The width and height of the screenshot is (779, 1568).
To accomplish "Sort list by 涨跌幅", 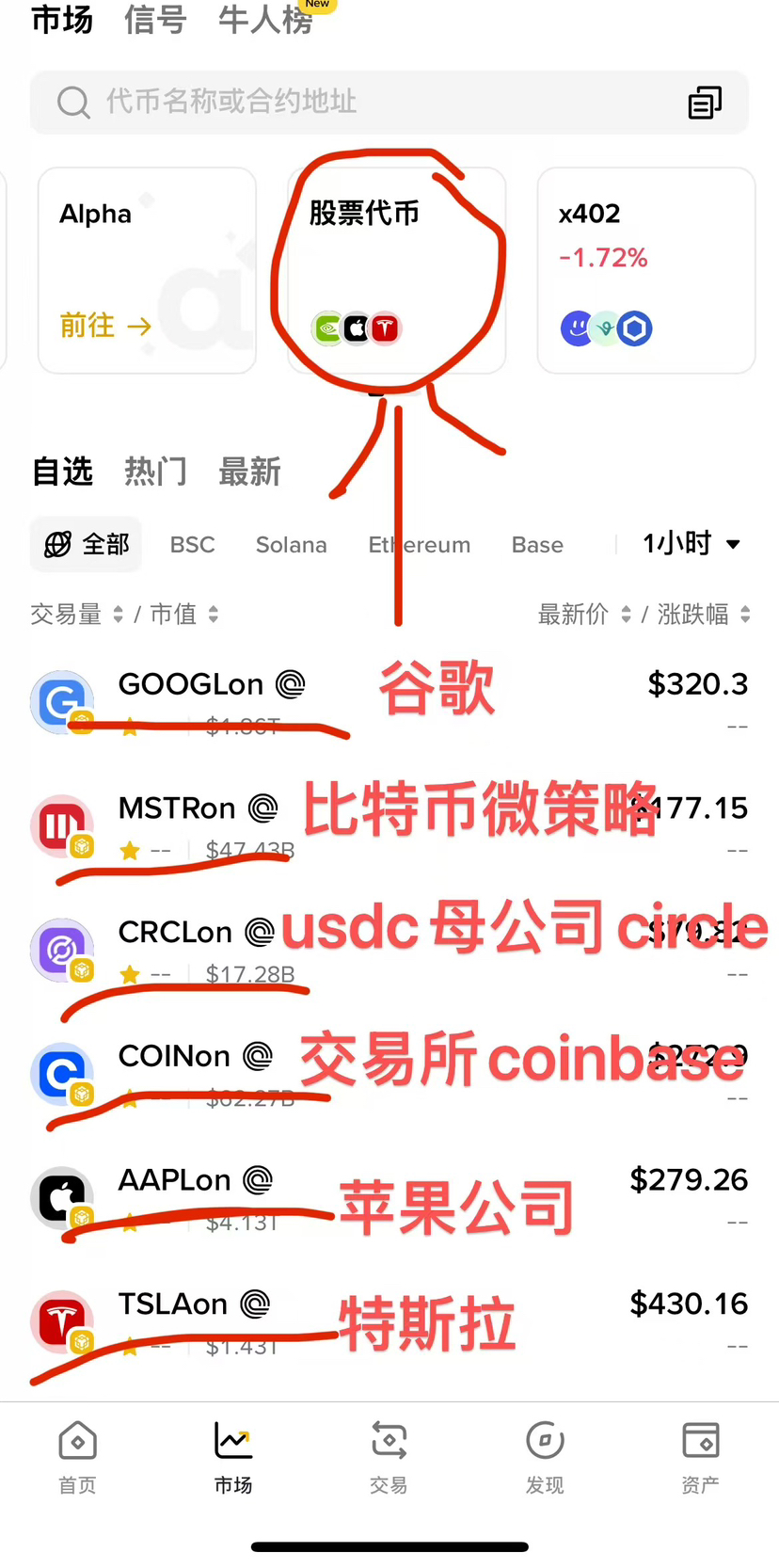I will click(703, 615).
